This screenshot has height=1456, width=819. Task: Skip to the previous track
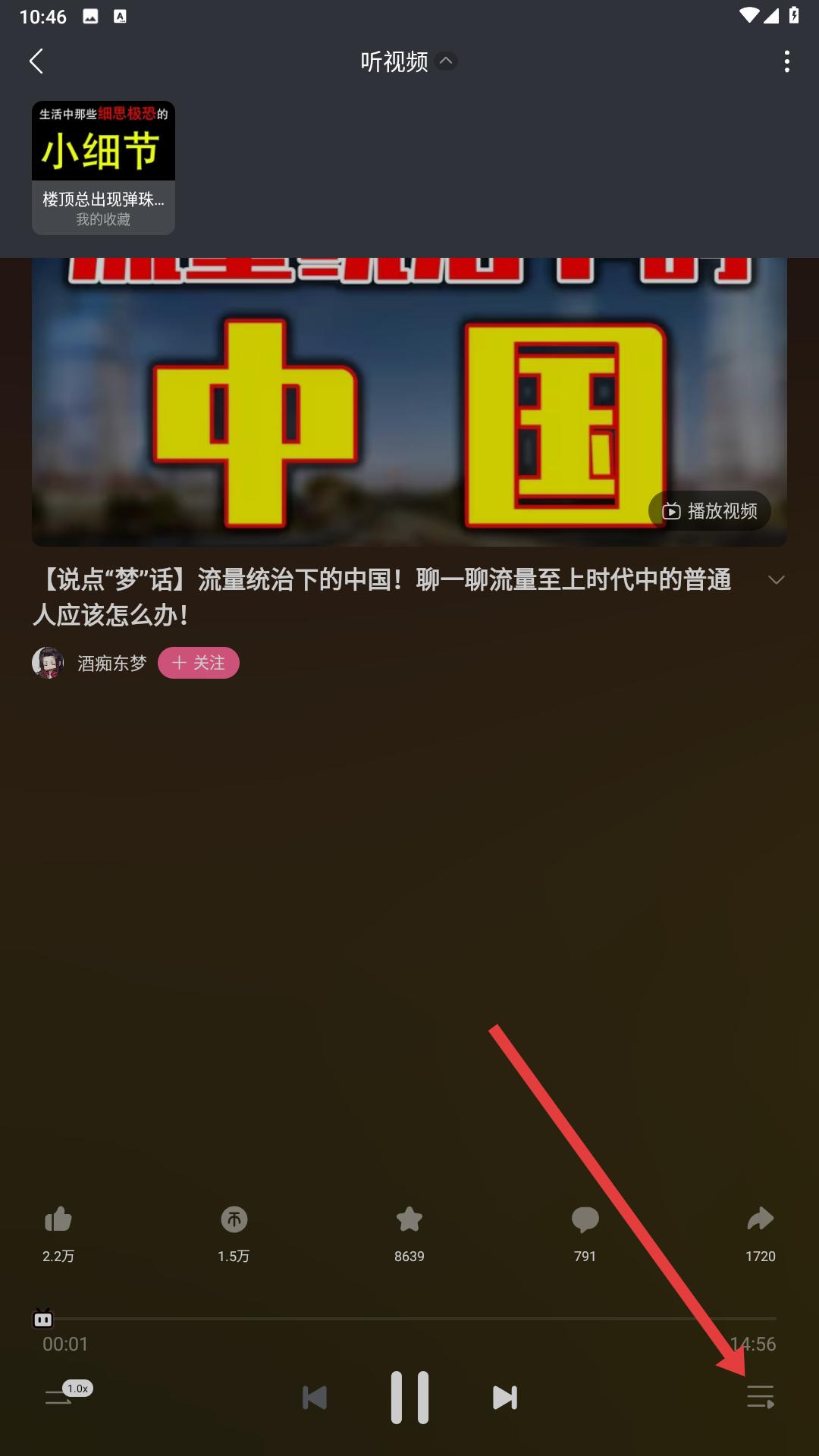coord(315,1398)
